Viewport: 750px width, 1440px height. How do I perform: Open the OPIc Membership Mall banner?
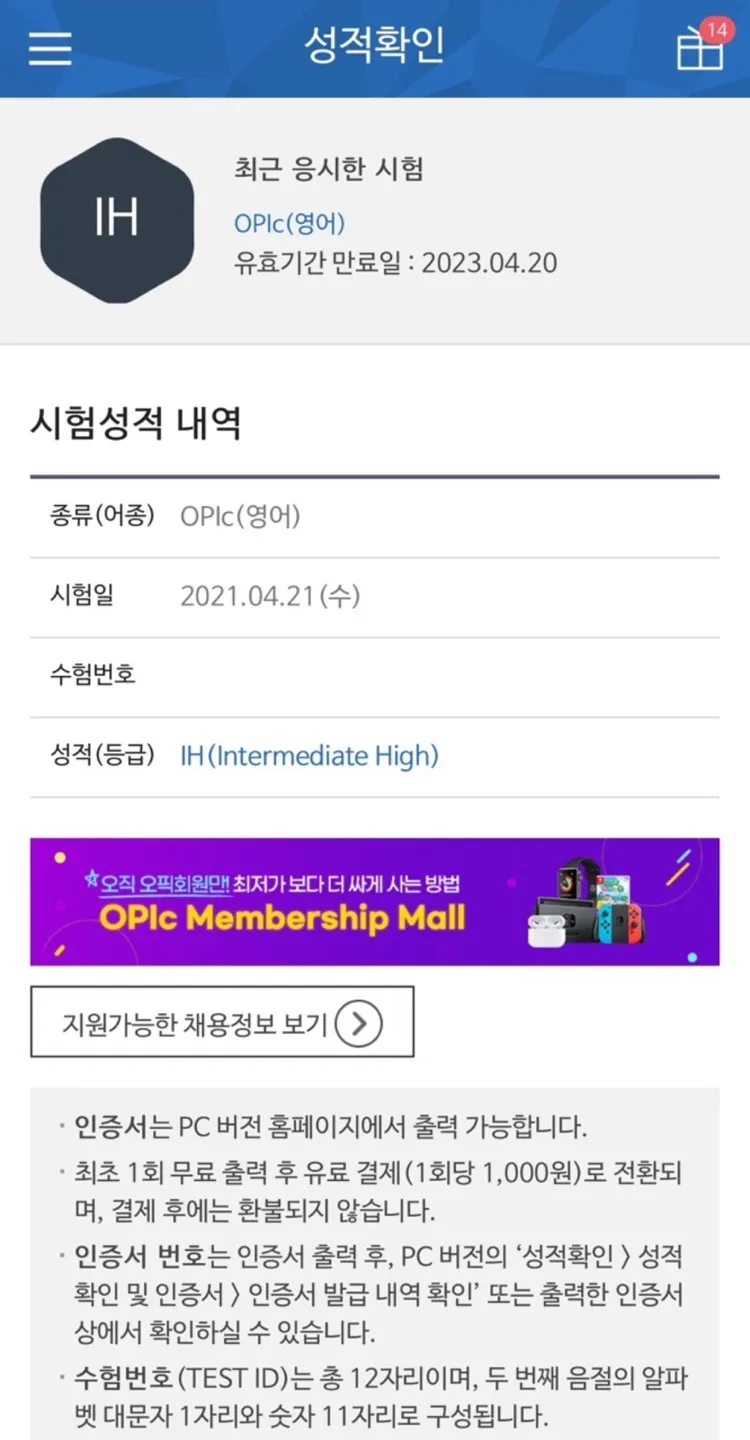click(x=375, y=901)
